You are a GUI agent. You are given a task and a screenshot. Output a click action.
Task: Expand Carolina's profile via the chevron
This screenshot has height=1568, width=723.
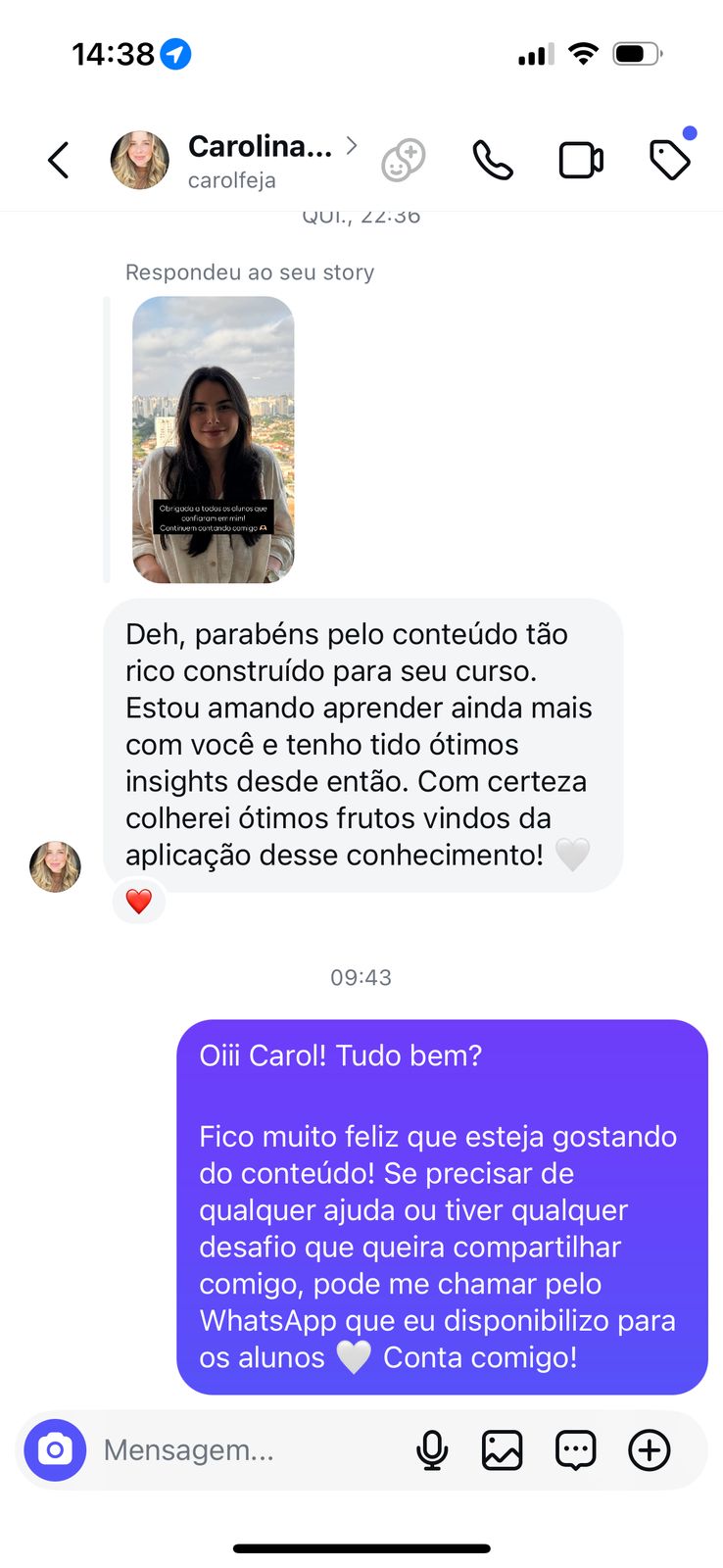click(x=353, y=146)
